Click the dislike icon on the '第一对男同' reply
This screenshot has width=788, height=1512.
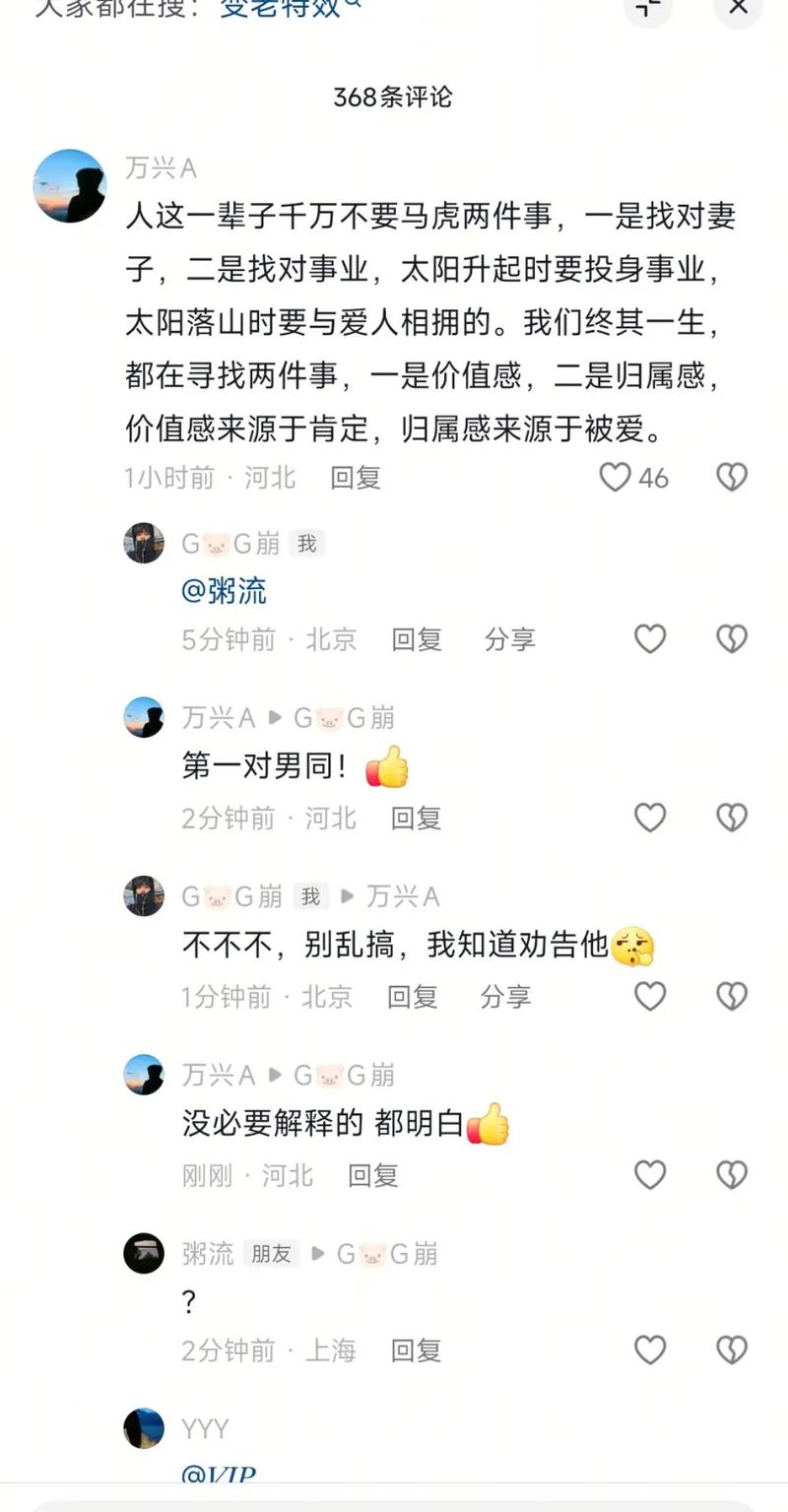730,818
